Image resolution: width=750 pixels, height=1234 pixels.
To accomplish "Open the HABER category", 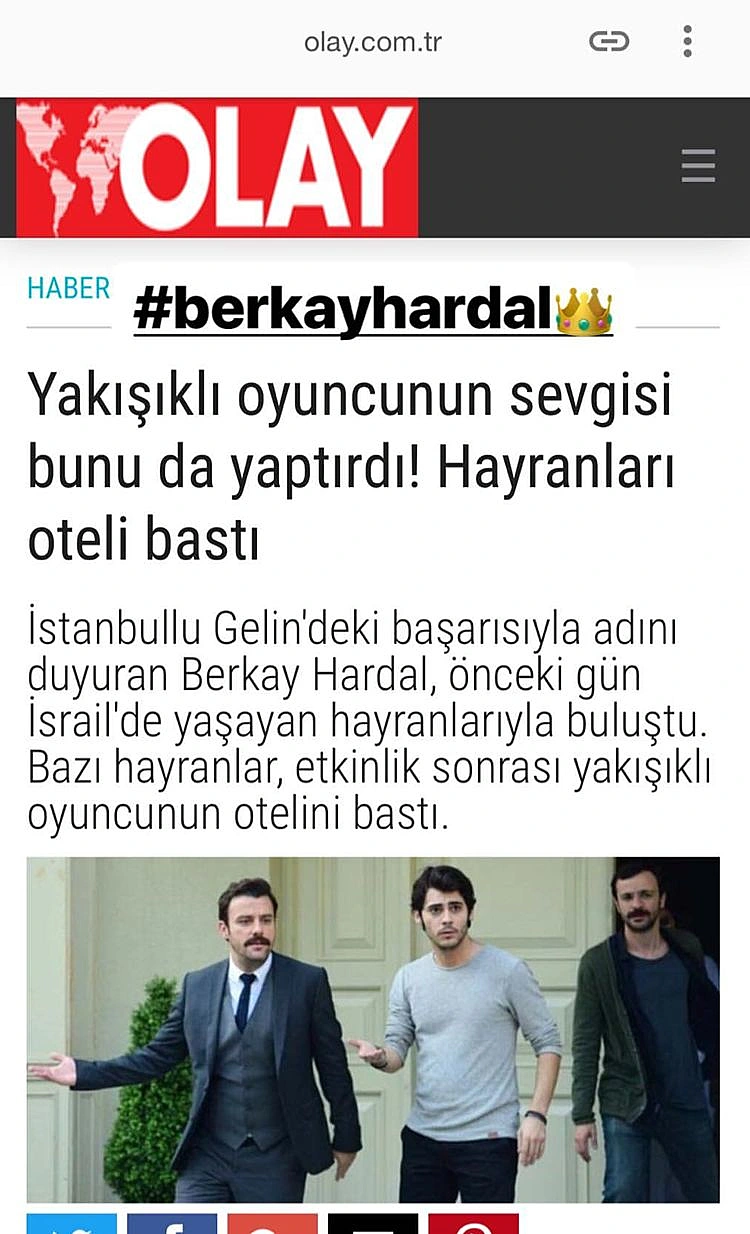I will pyautogui.click(x=68, y=289).
